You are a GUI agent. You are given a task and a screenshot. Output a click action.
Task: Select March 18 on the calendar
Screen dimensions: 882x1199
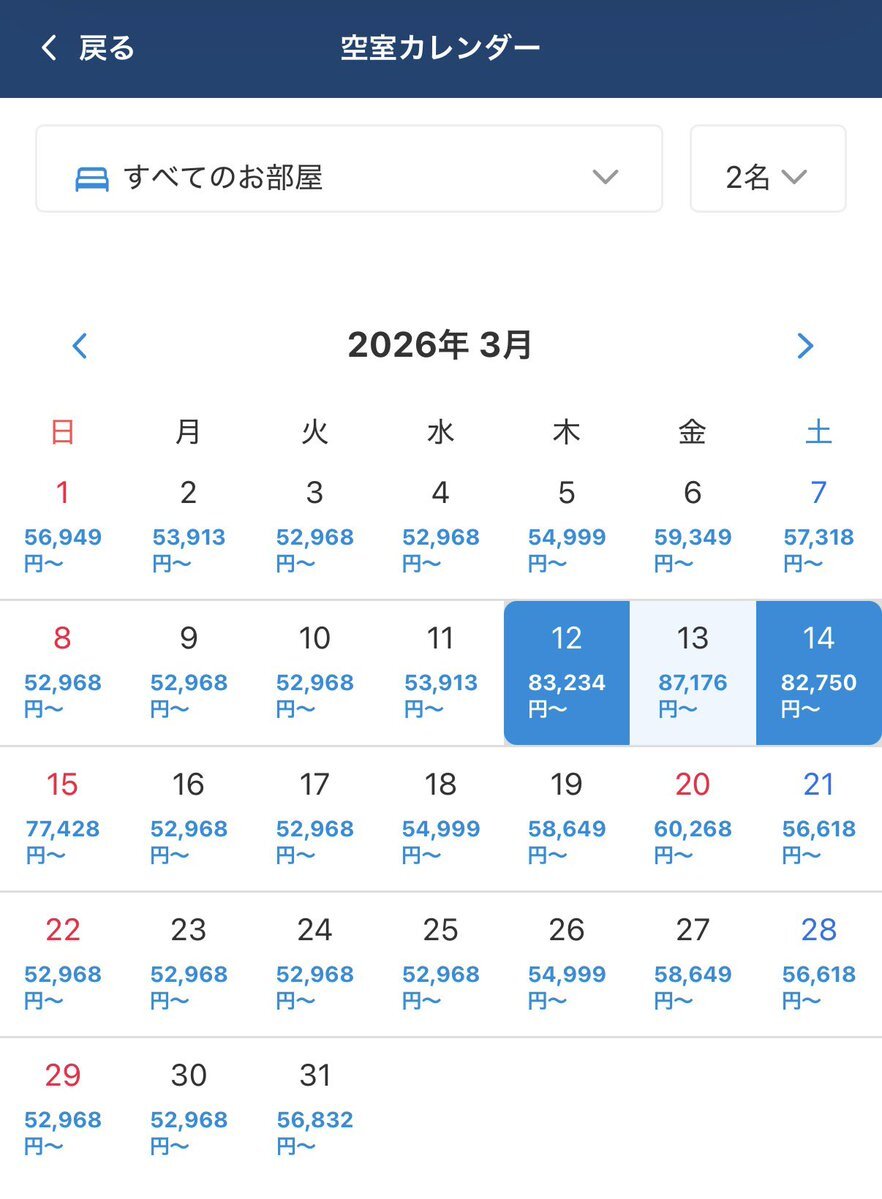[x=440, y=818]
